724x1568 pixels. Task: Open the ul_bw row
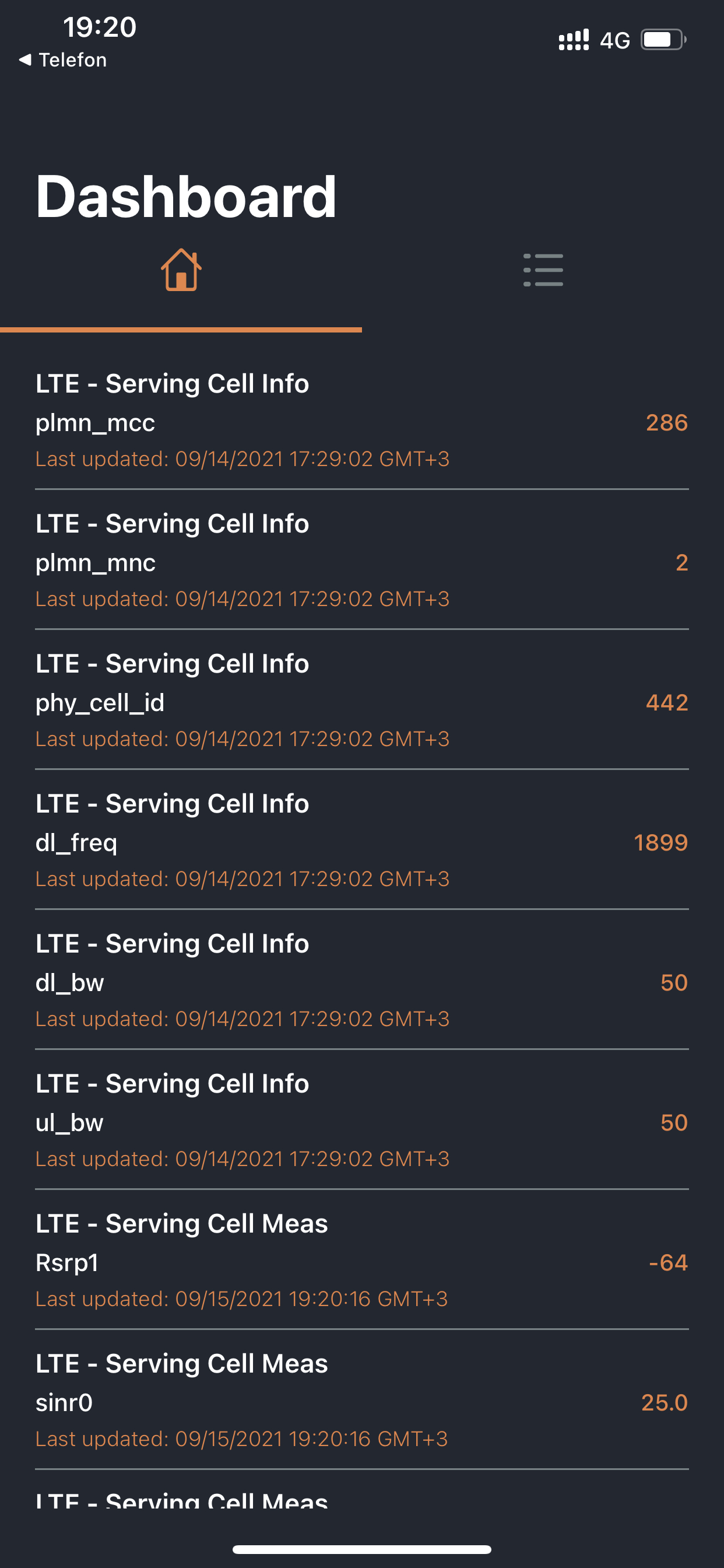pyautogui.click(x=362, y=1120)
